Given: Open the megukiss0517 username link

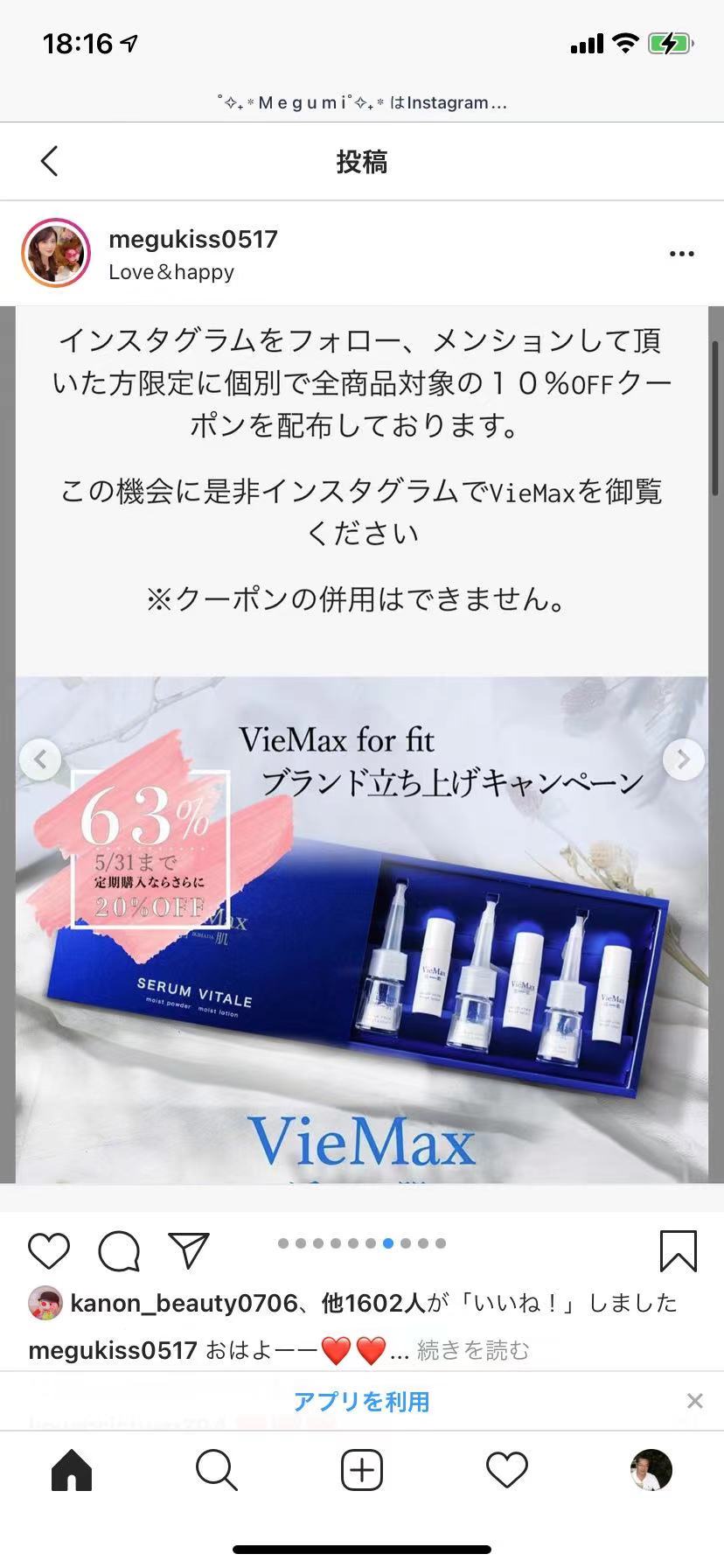Looking at the screenshot, I should pos(192,240).
